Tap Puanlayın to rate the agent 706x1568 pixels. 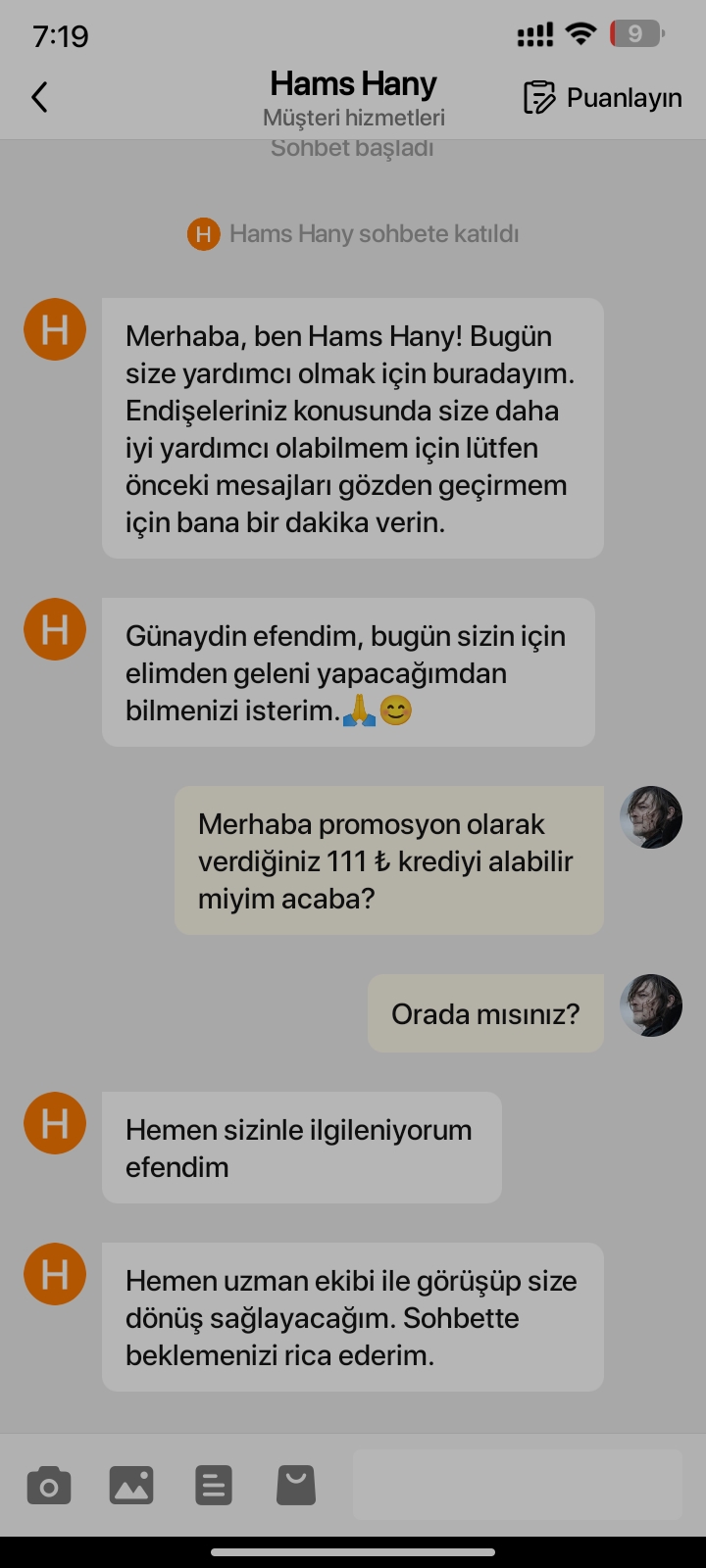[x=602, y=98]
